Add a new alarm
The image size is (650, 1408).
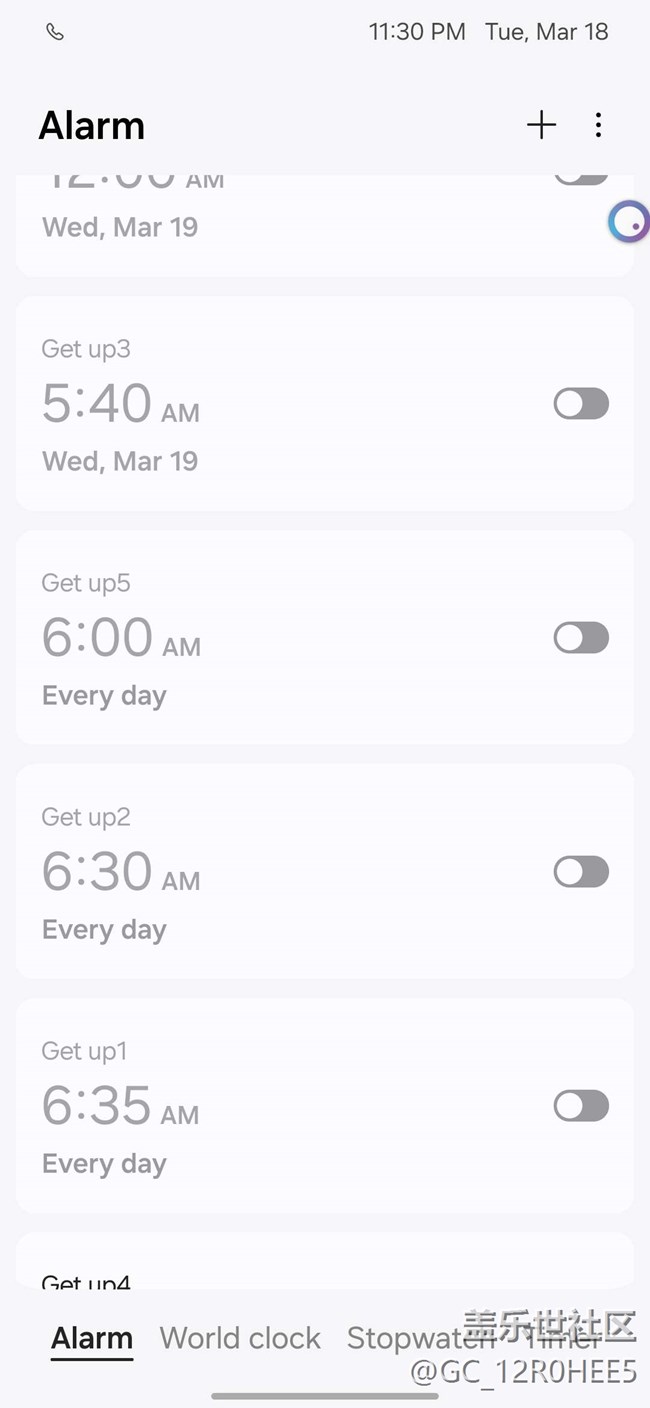541,125
